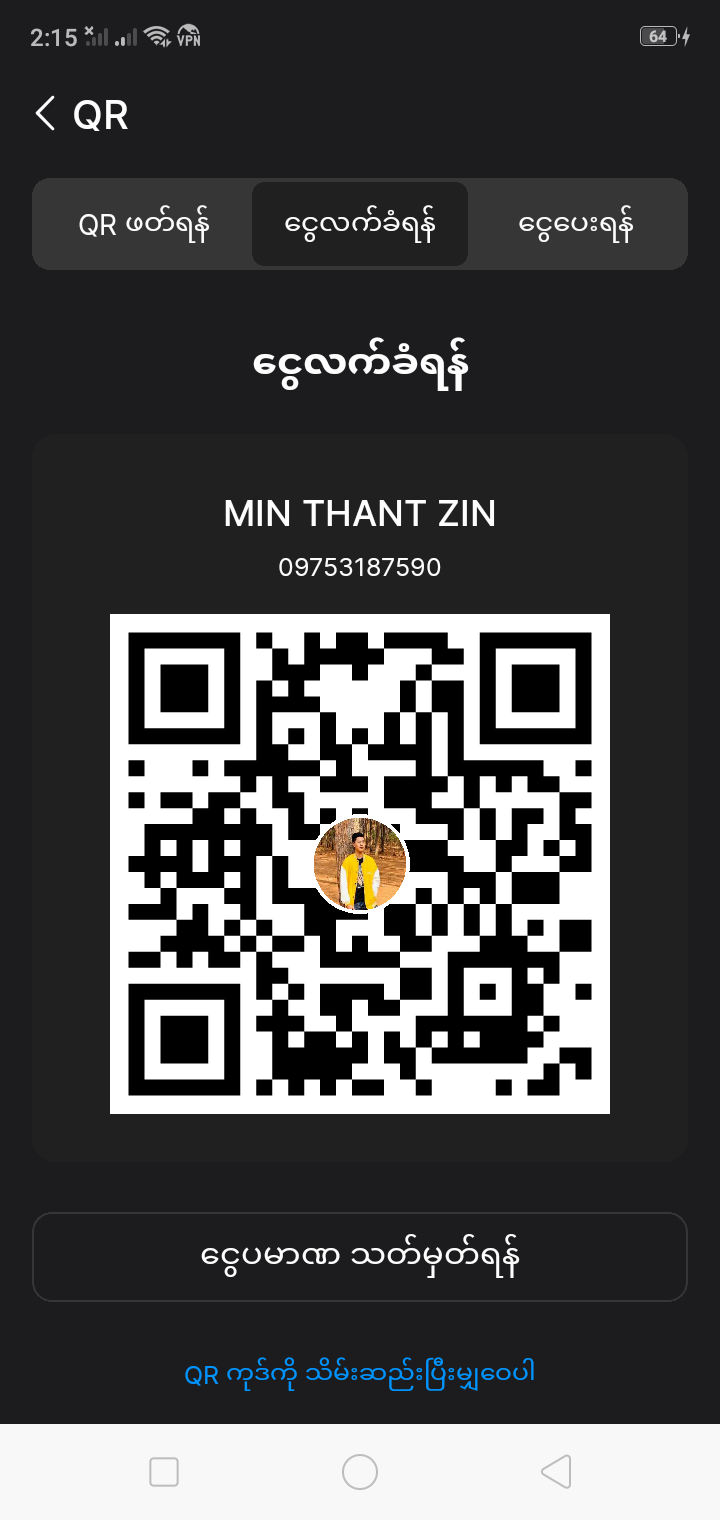Go back from the QR screen
Screen dimensions: 720x1520
tap(46, 114)
